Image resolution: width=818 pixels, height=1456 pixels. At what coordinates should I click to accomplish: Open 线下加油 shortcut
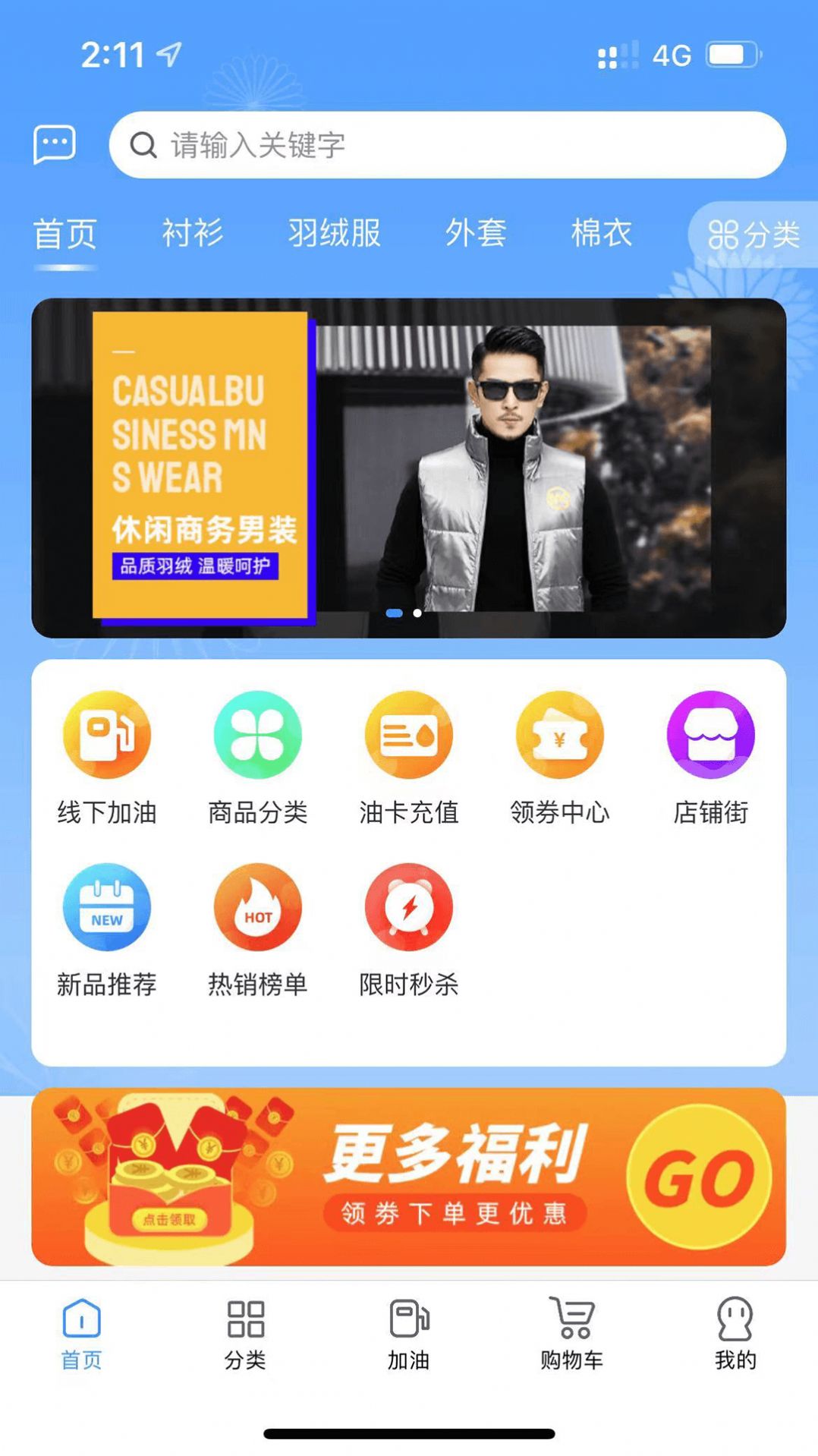(x=107, y=758)
